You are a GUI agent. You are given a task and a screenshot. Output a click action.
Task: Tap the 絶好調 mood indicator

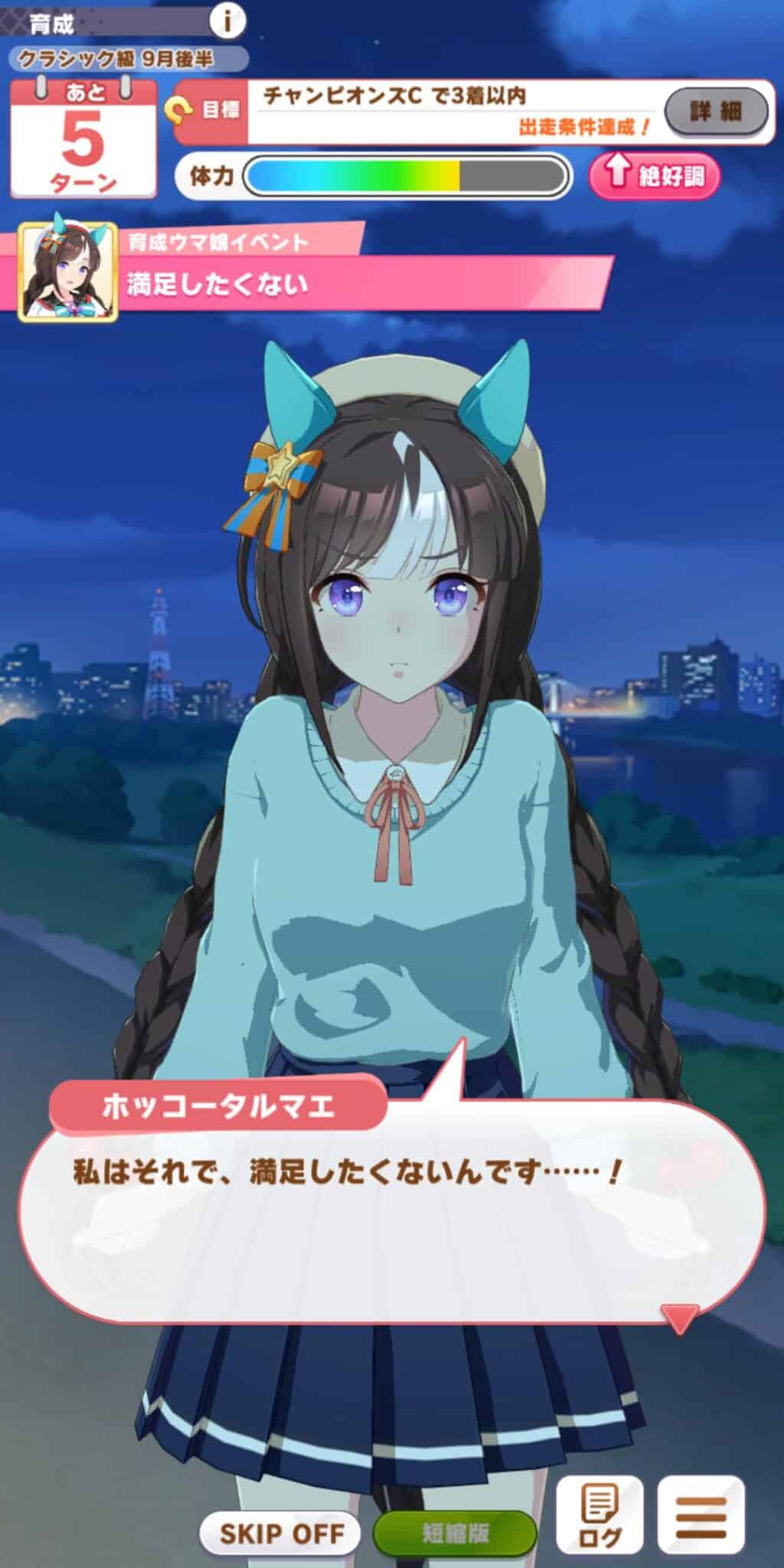click(x=655, y=176)
